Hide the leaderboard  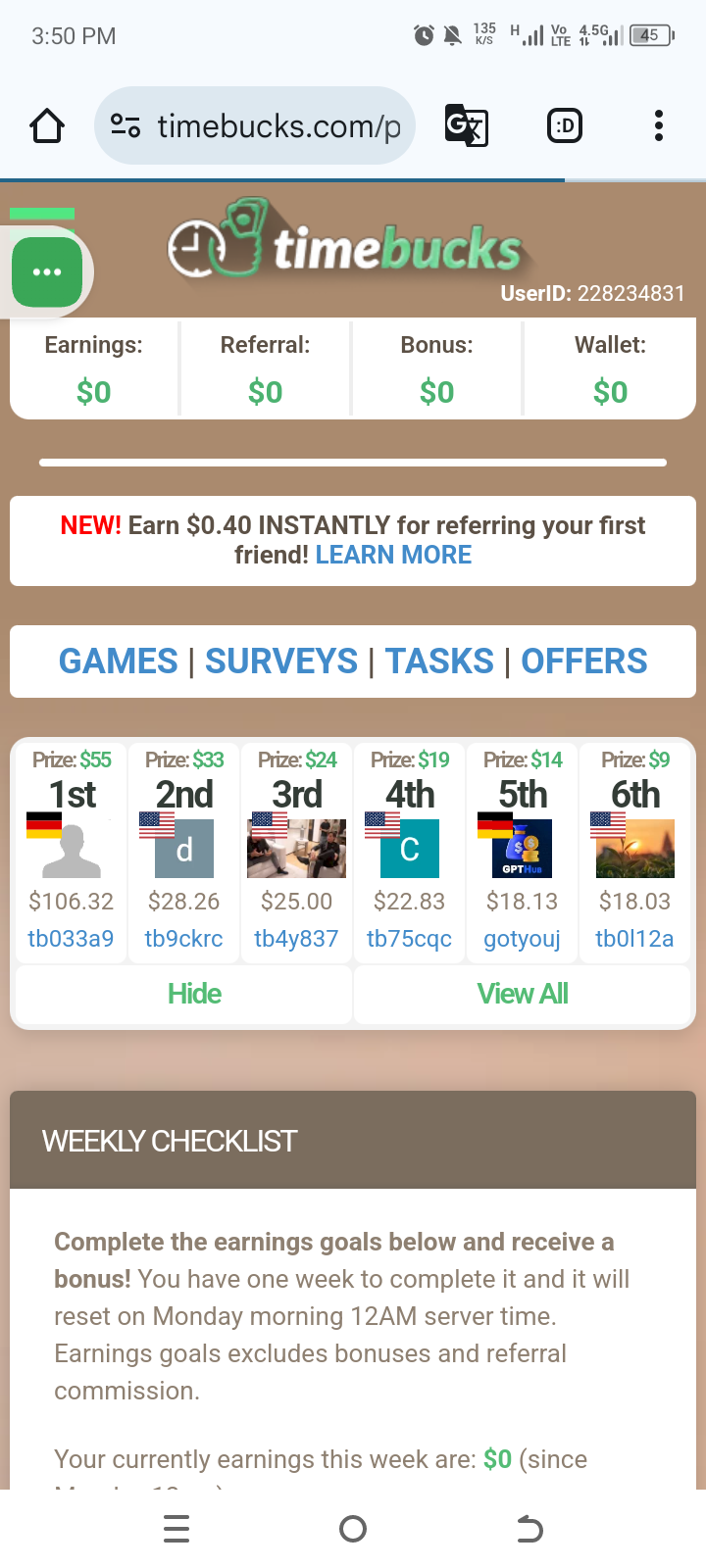194,994
